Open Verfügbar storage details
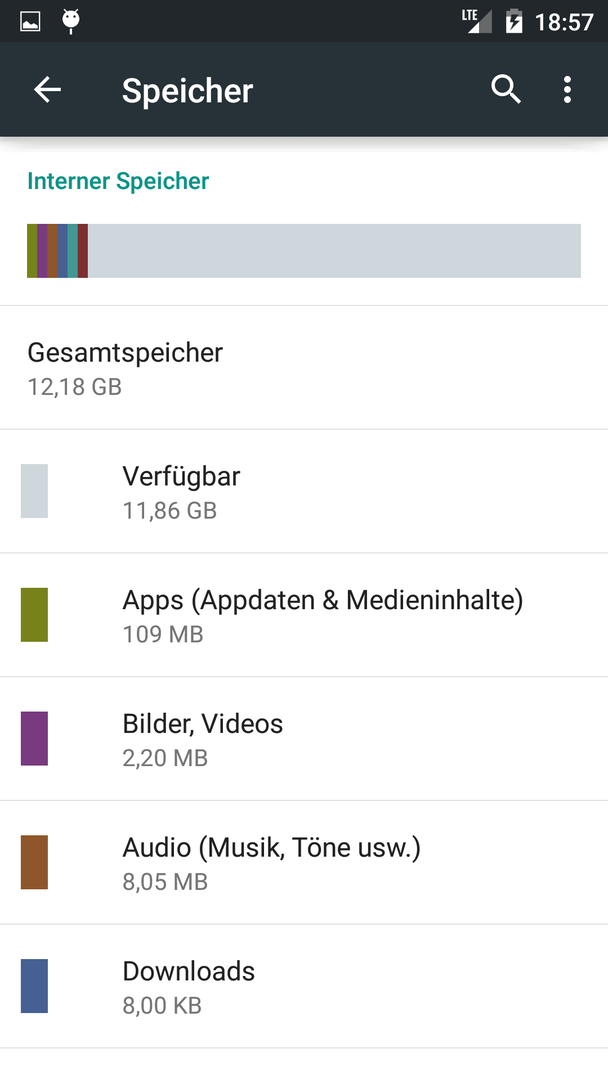The height and width of the screenshot is (1080, 608). click(x=304, y=491)
